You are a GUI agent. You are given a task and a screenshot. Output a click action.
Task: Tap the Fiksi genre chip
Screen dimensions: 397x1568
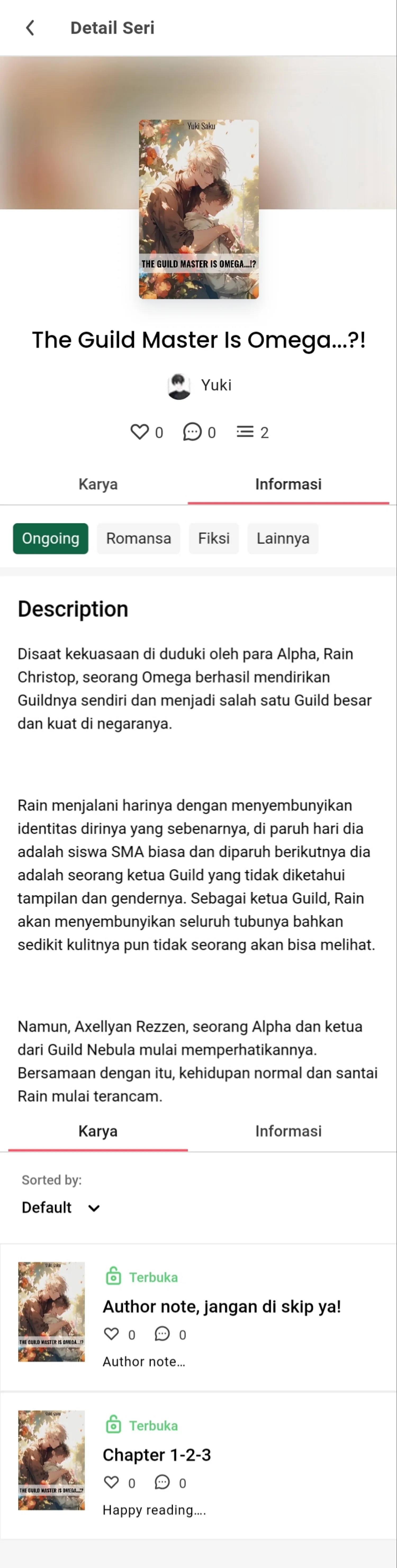pos(214,538)
